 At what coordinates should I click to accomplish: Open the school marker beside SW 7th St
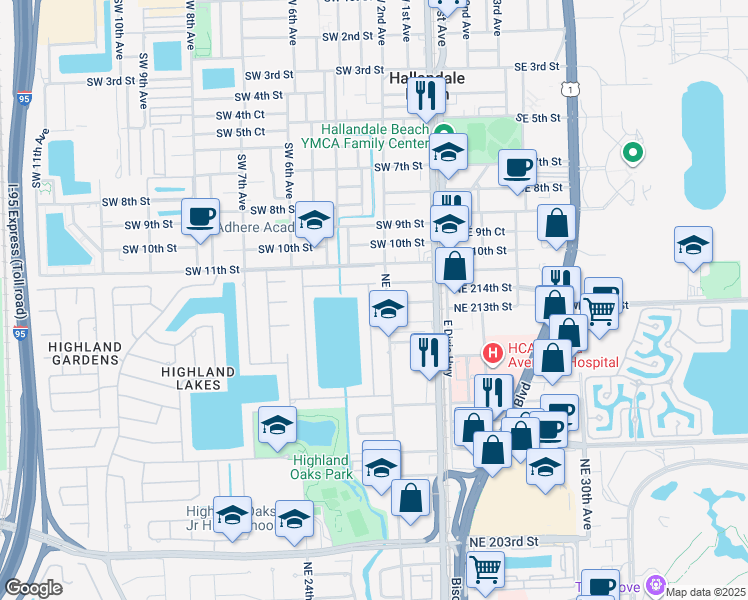click(x=449, y=153)
